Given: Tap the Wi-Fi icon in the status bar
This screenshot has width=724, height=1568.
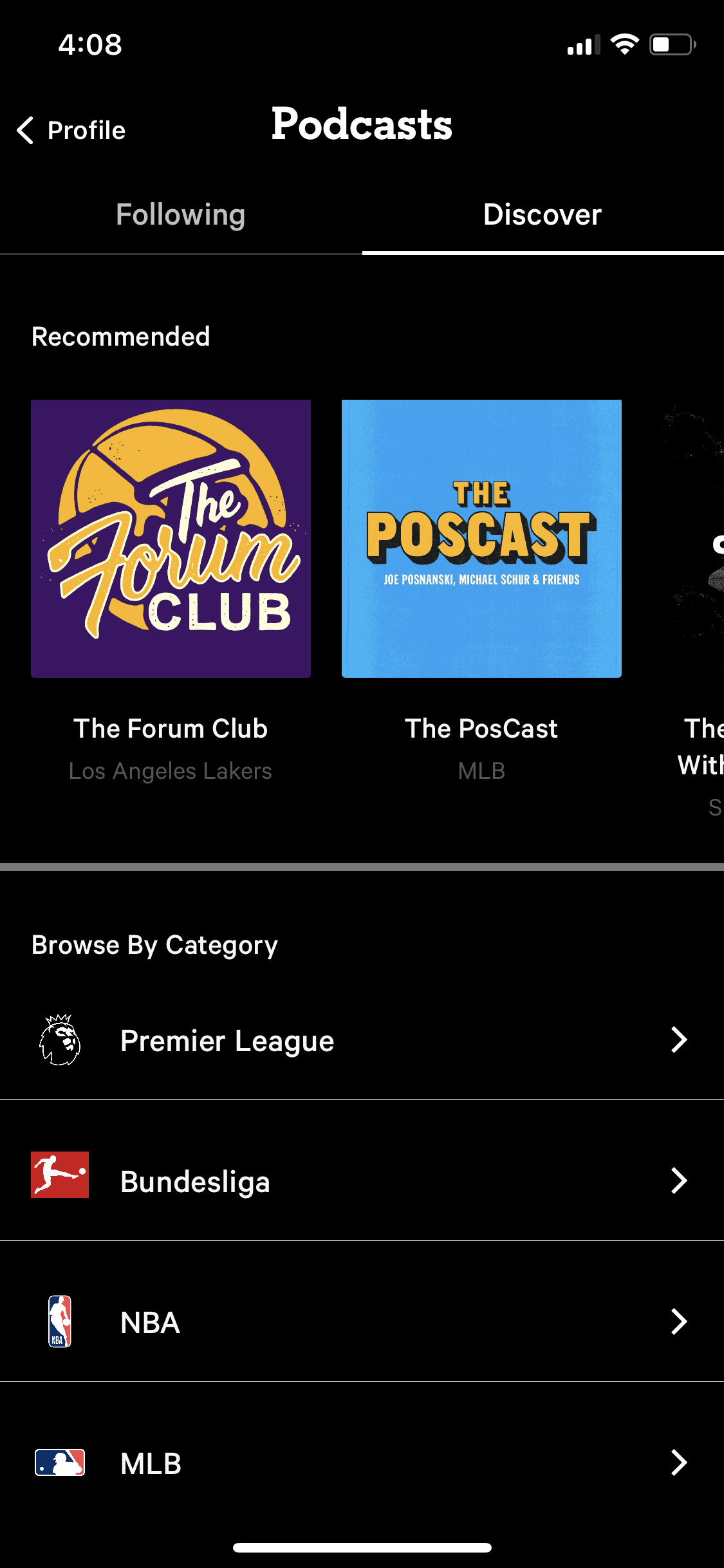Looking at the screenshot, I should point(626,43).
